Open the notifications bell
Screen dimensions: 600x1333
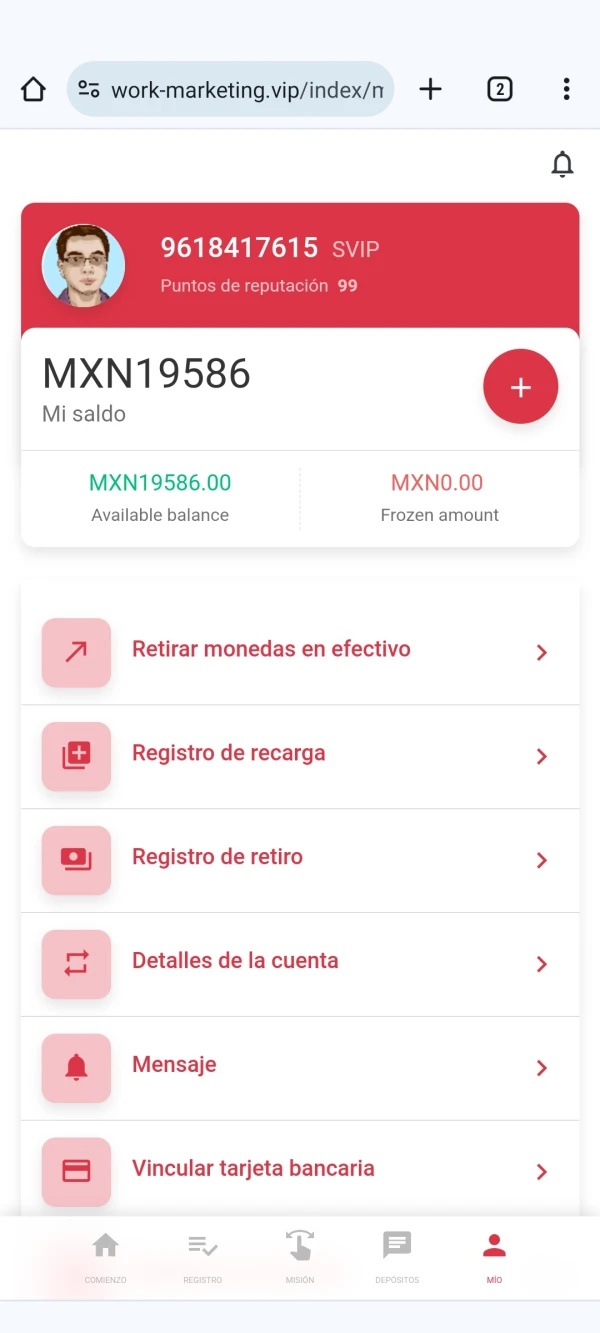(x=563, y=164)
